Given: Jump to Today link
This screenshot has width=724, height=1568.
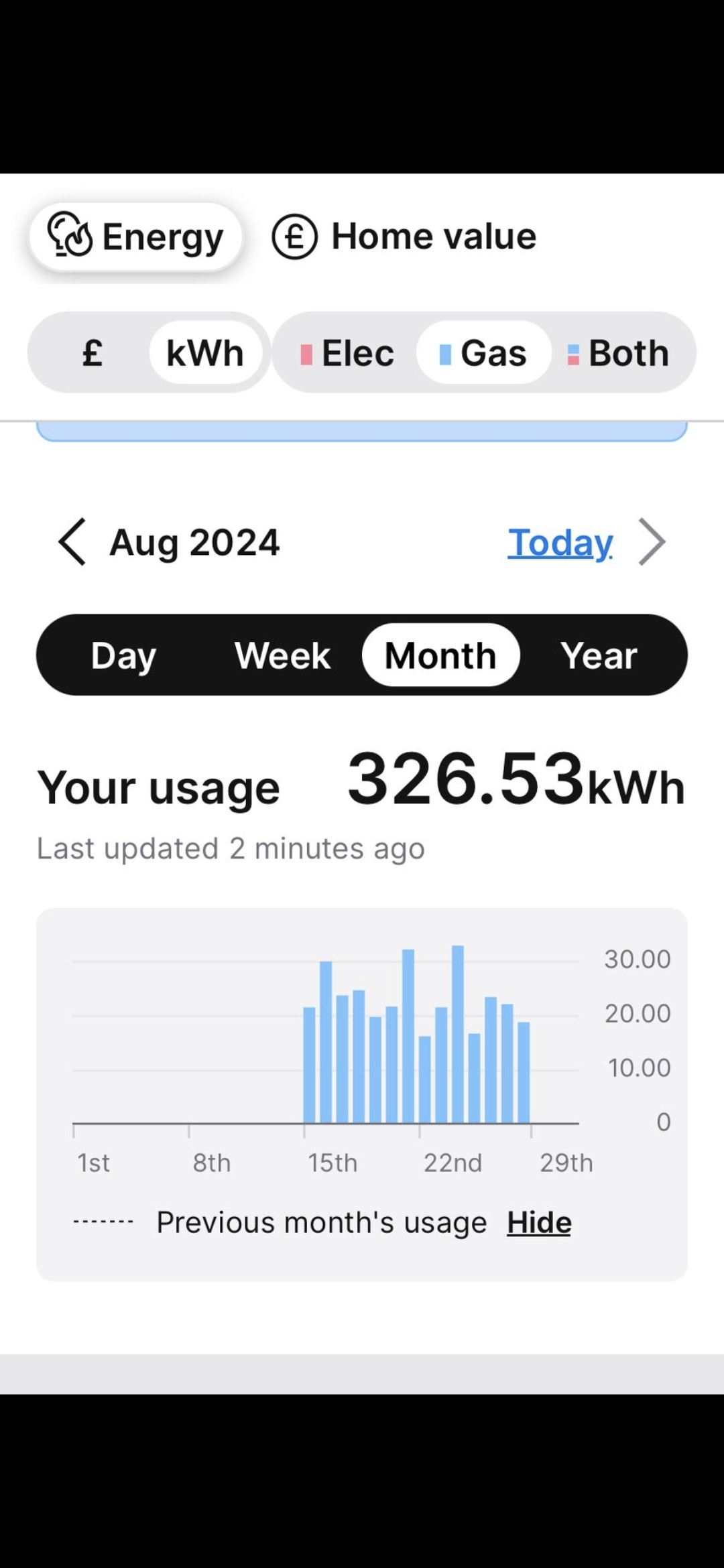Looking at the screenshot, I should [x=560, y=543].
